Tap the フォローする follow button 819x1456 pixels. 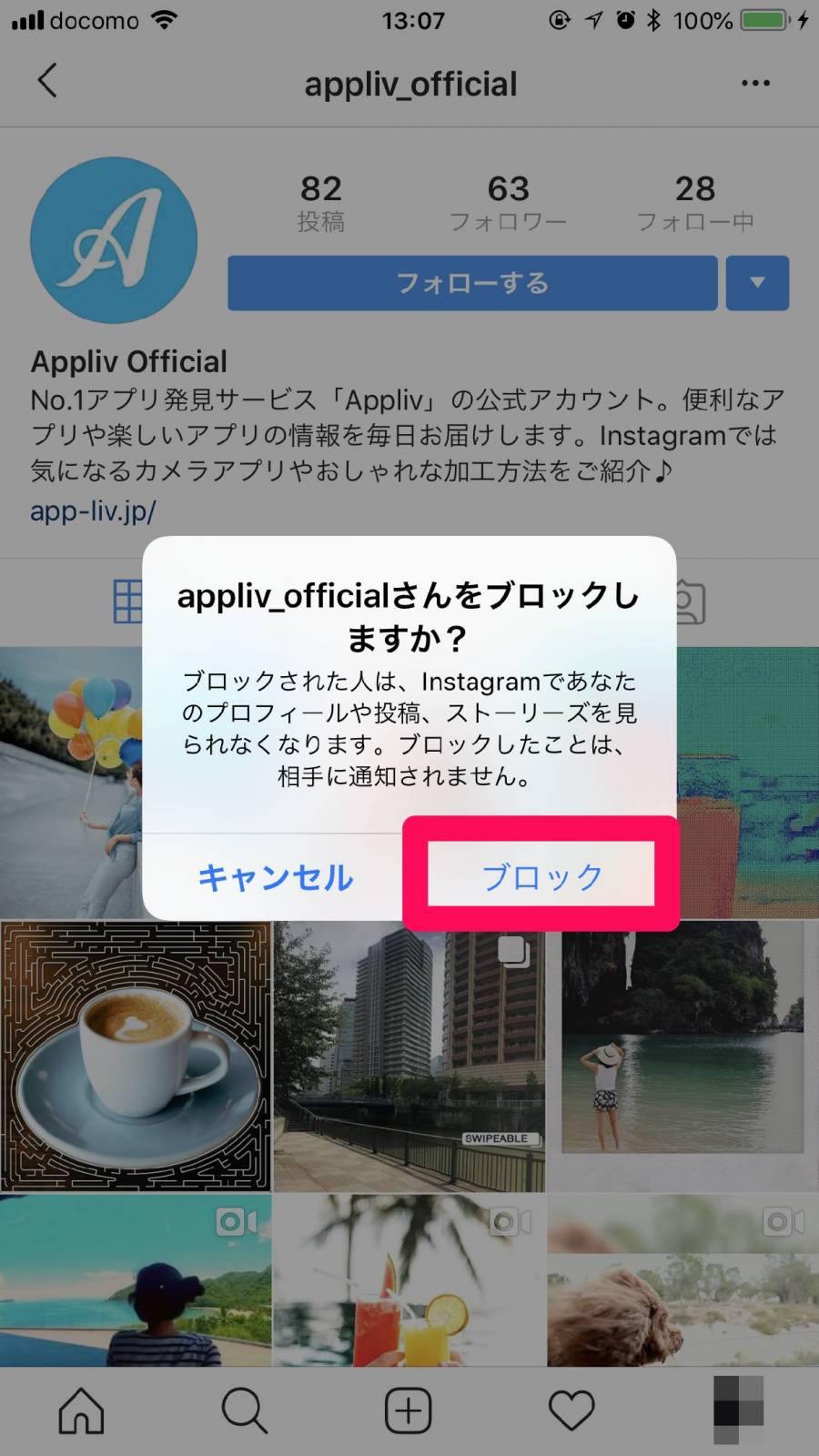(472, 283)
